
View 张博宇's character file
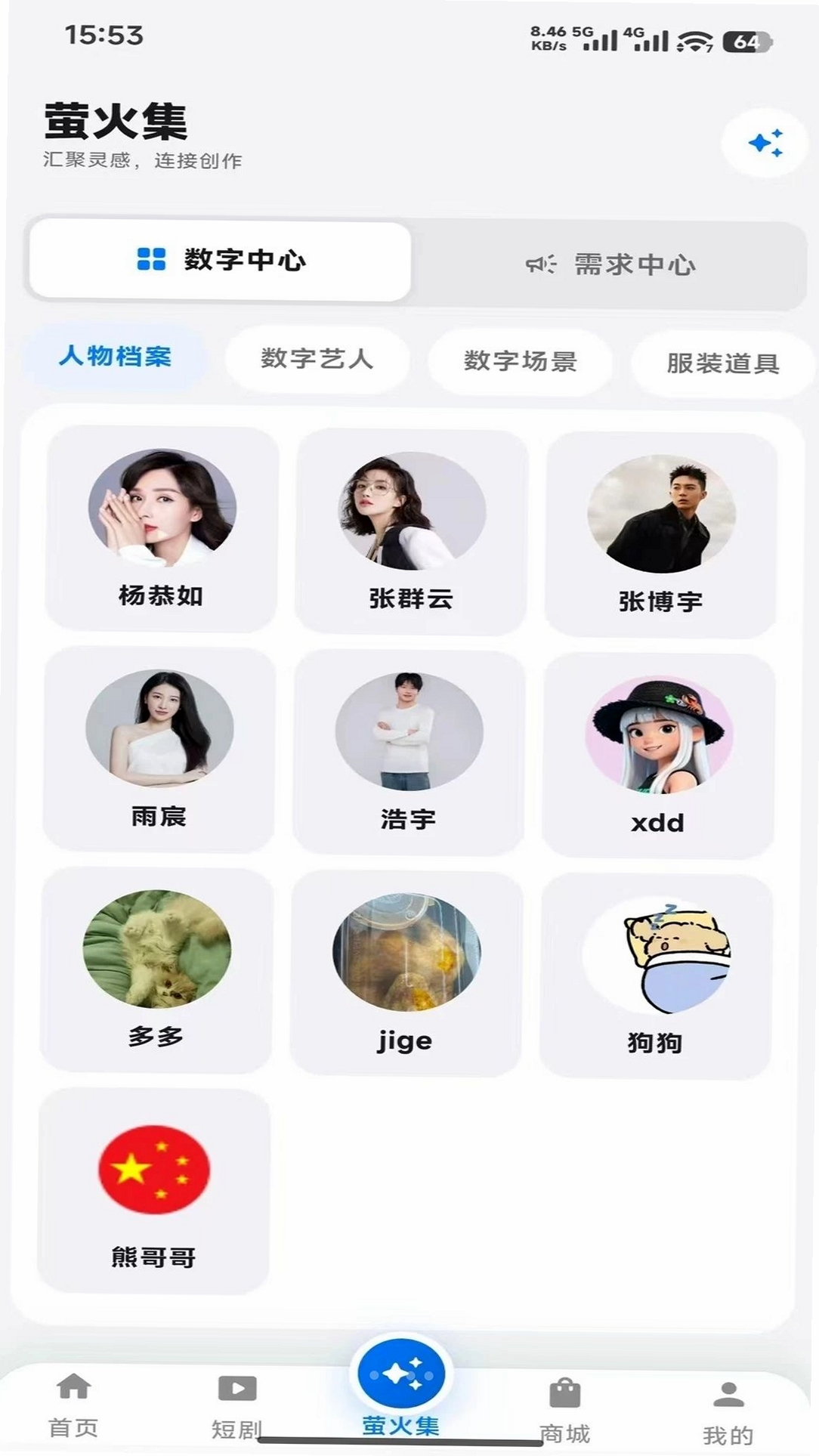pos(661,535)
